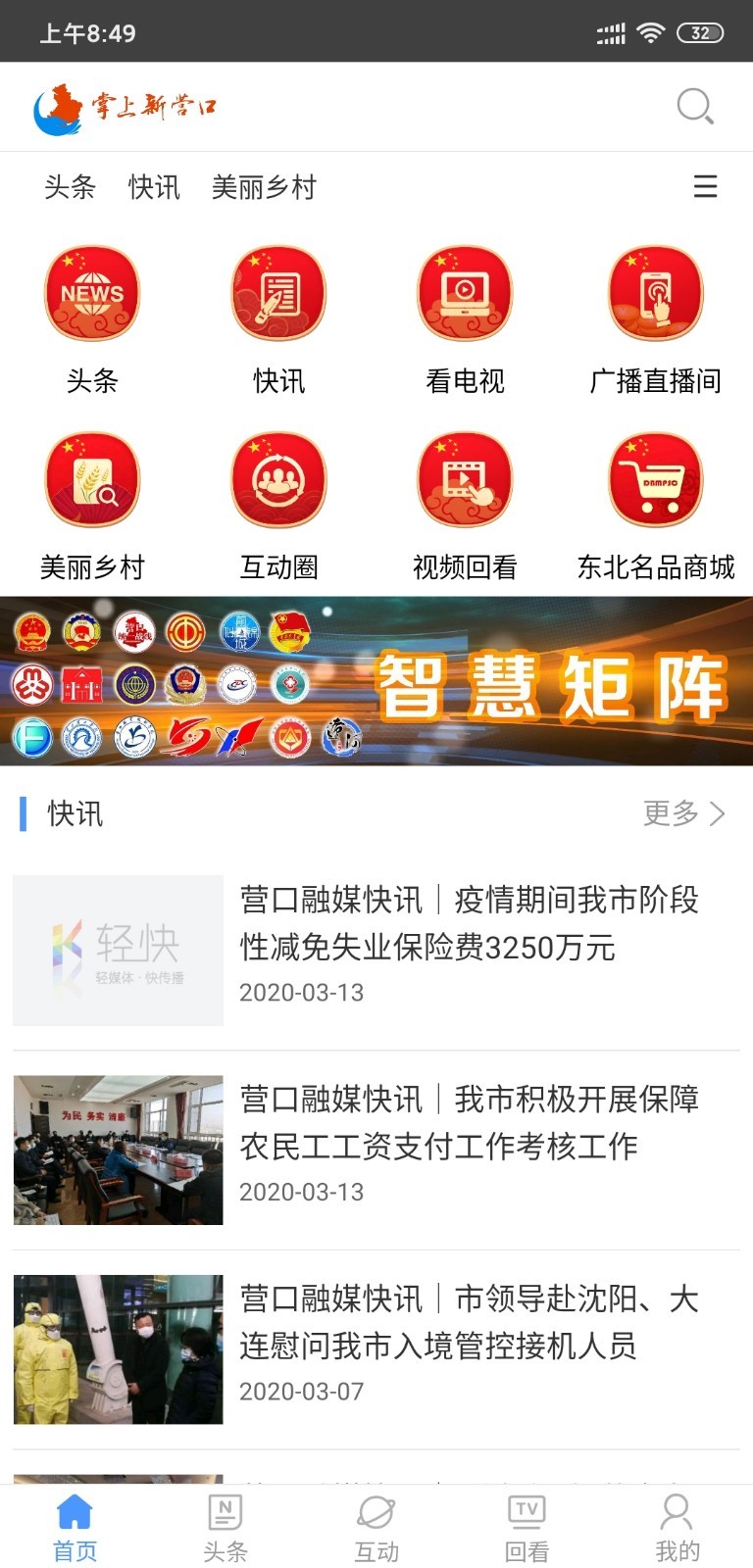Switch to the 快讯 tab
The image size is (753, 1568).
click(x=153, y=187)
